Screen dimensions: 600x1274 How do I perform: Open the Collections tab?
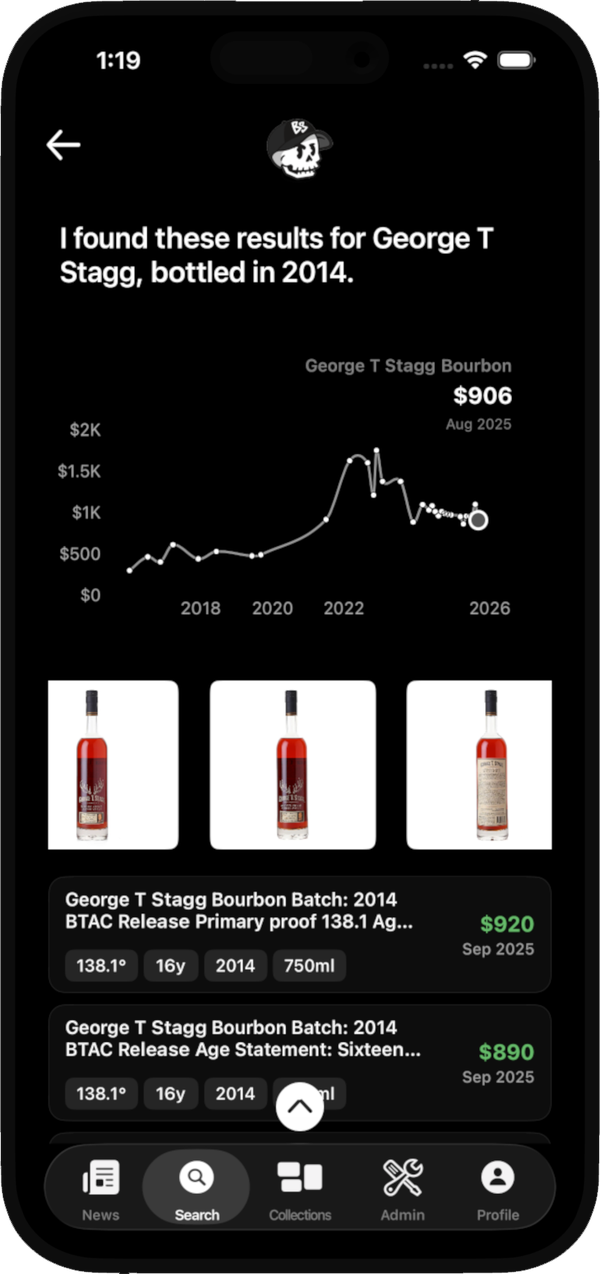(x=300, y=1188)
